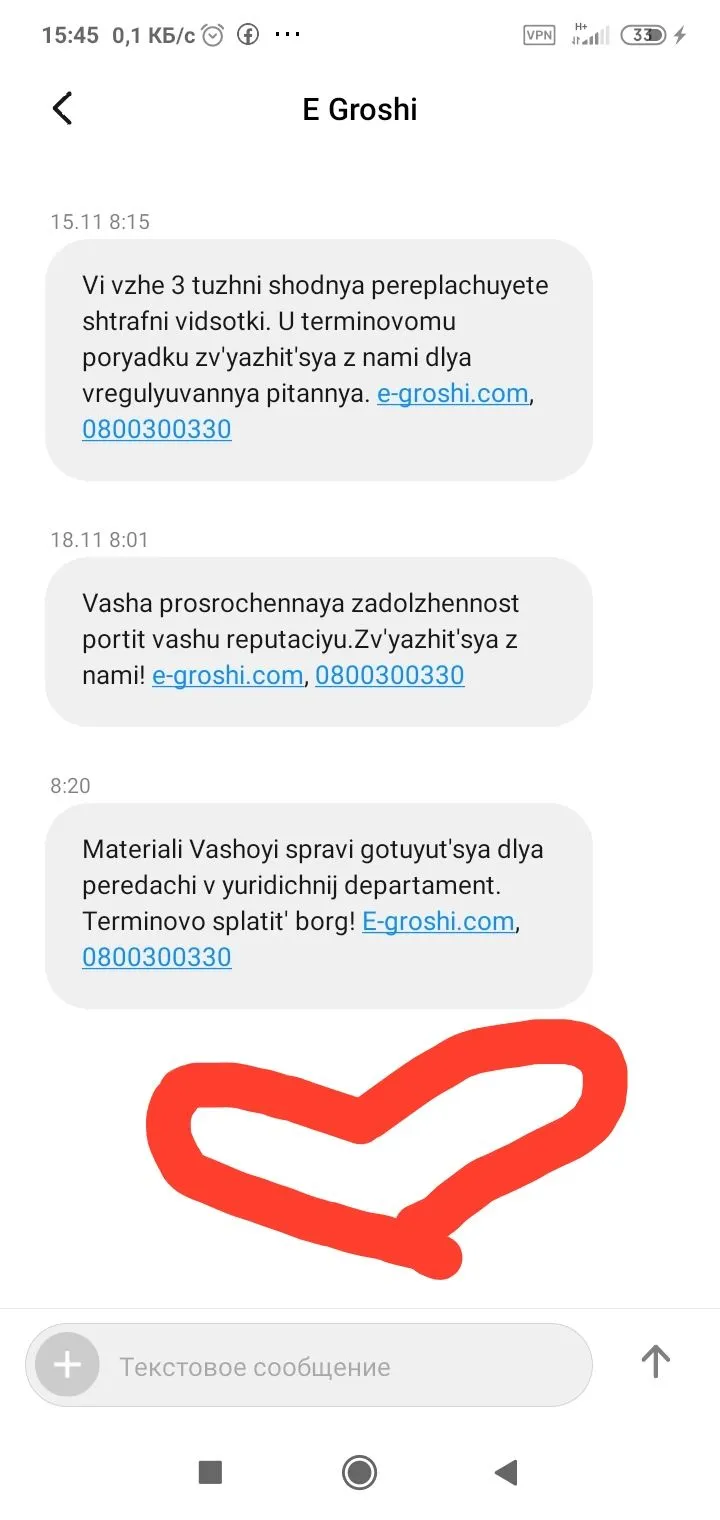Send the message with the arrow icon
The image size is (720, 1520).
655,1361
